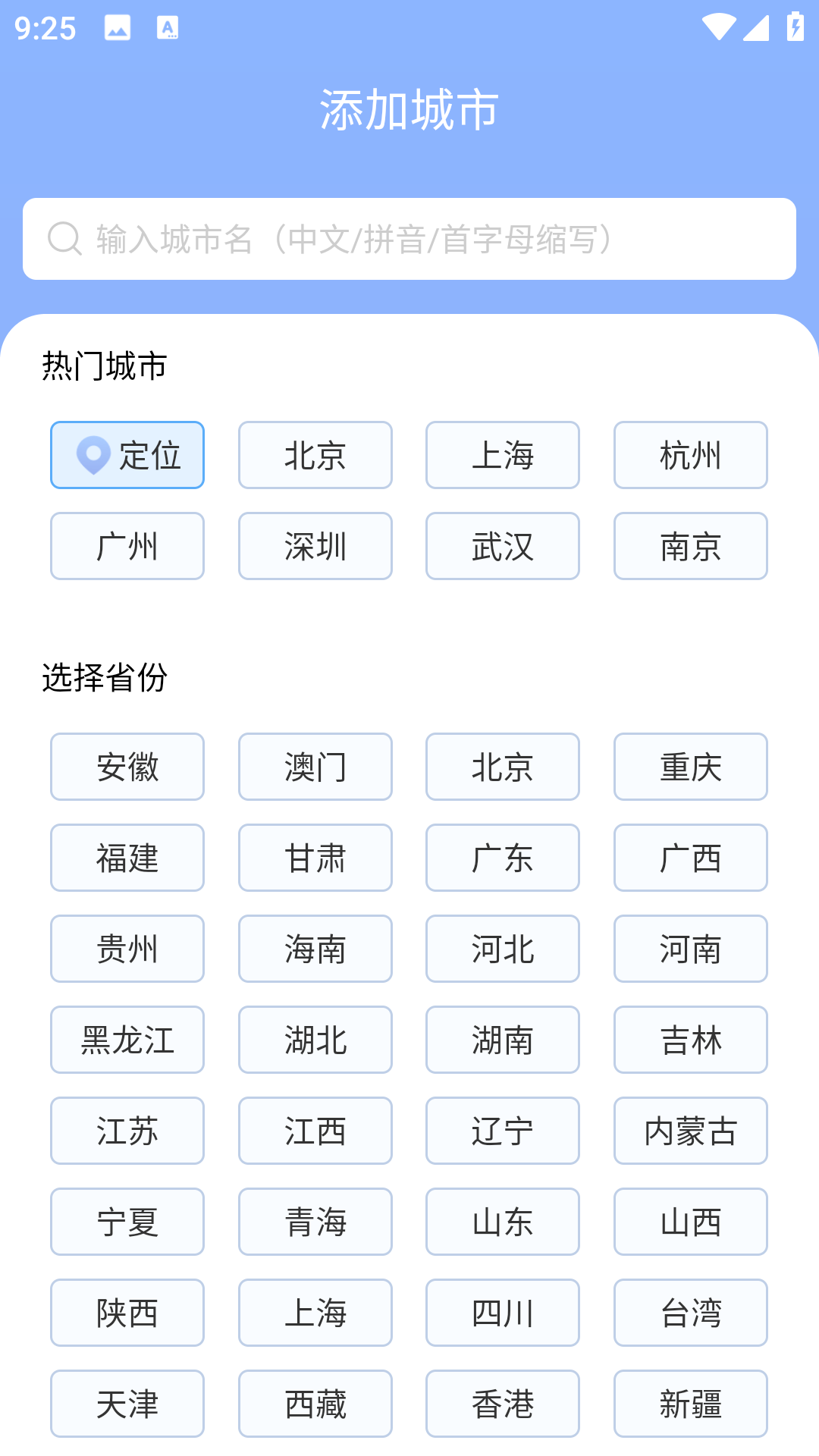This screenshot has width=819, height=1456.
Task: Choose the 湖南 province
Action: point(503,1040)
